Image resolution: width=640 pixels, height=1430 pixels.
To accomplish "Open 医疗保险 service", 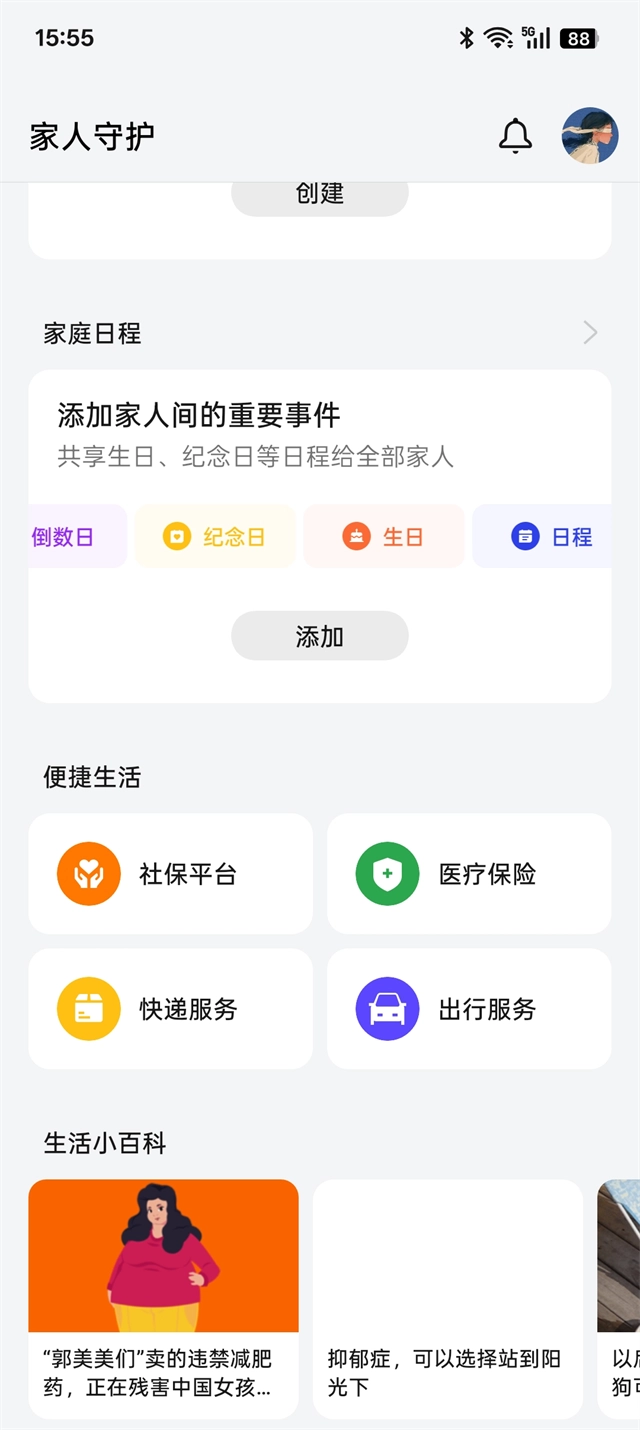I will (469, 874).
